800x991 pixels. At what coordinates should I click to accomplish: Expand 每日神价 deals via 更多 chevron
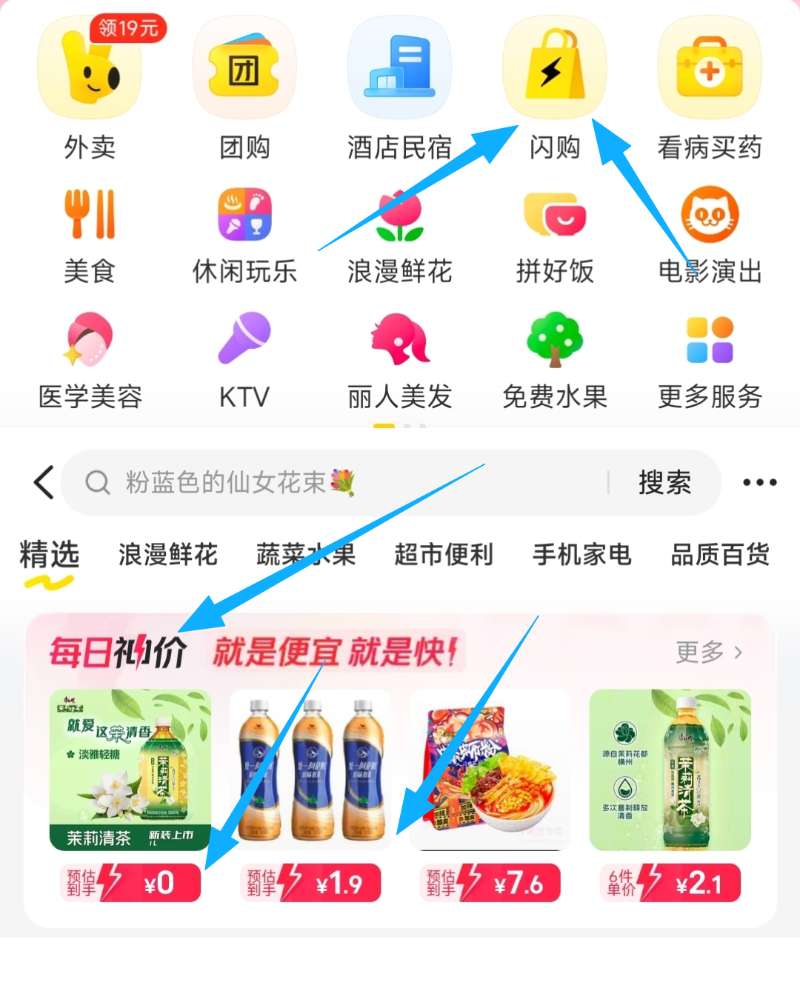[x=703, y=650]
